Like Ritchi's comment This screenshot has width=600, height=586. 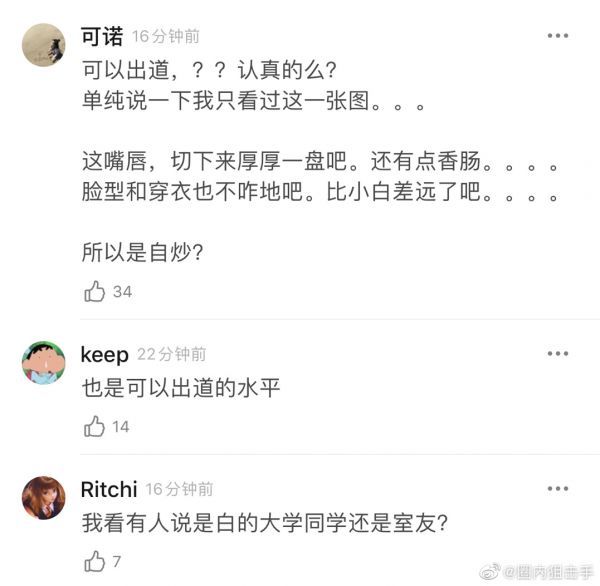pyautogui.click(x=95, y=561)
